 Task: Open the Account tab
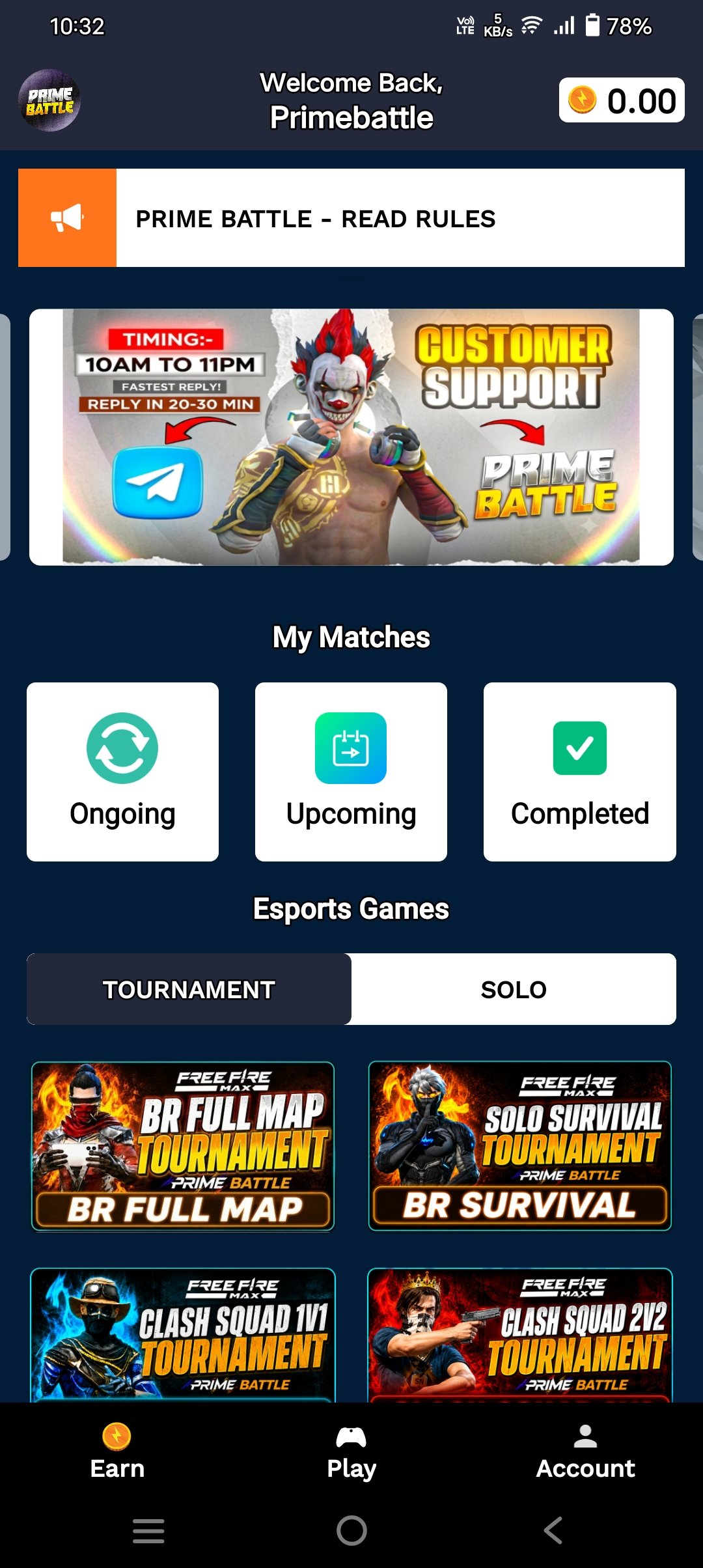(585, 1452)
